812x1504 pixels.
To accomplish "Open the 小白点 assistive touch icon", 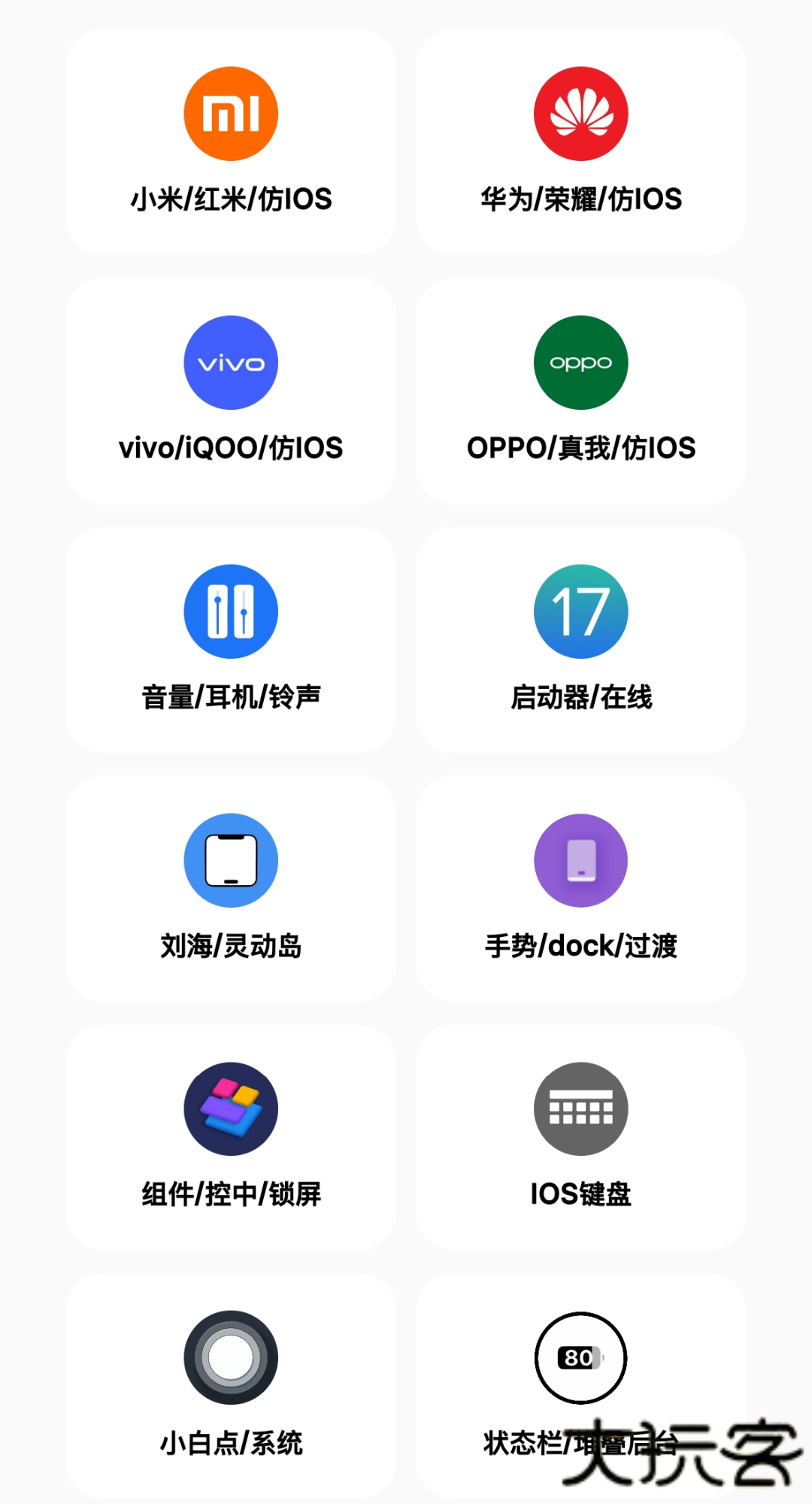I will [231, 1359].
